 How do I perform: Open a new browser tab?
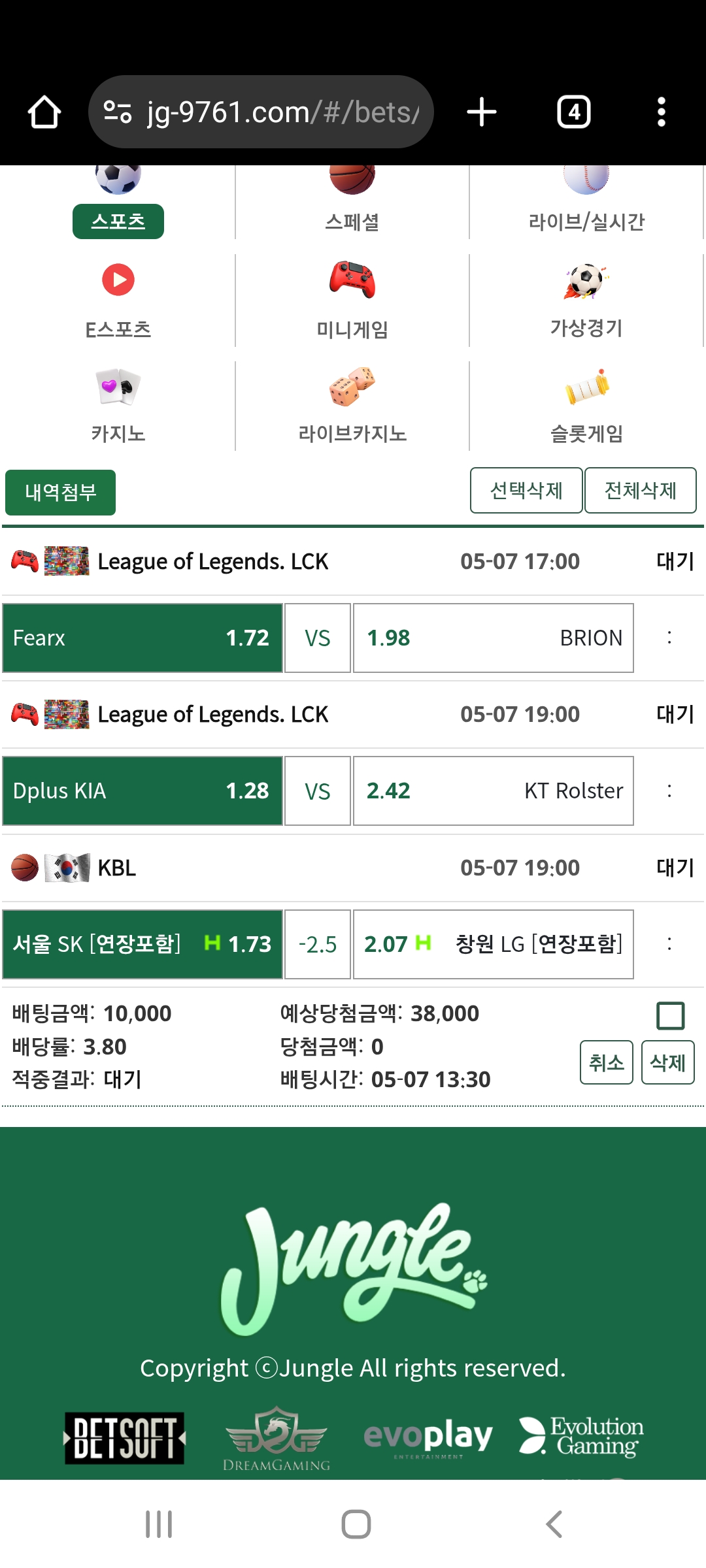pyautogui.click(x=482, y=112)
